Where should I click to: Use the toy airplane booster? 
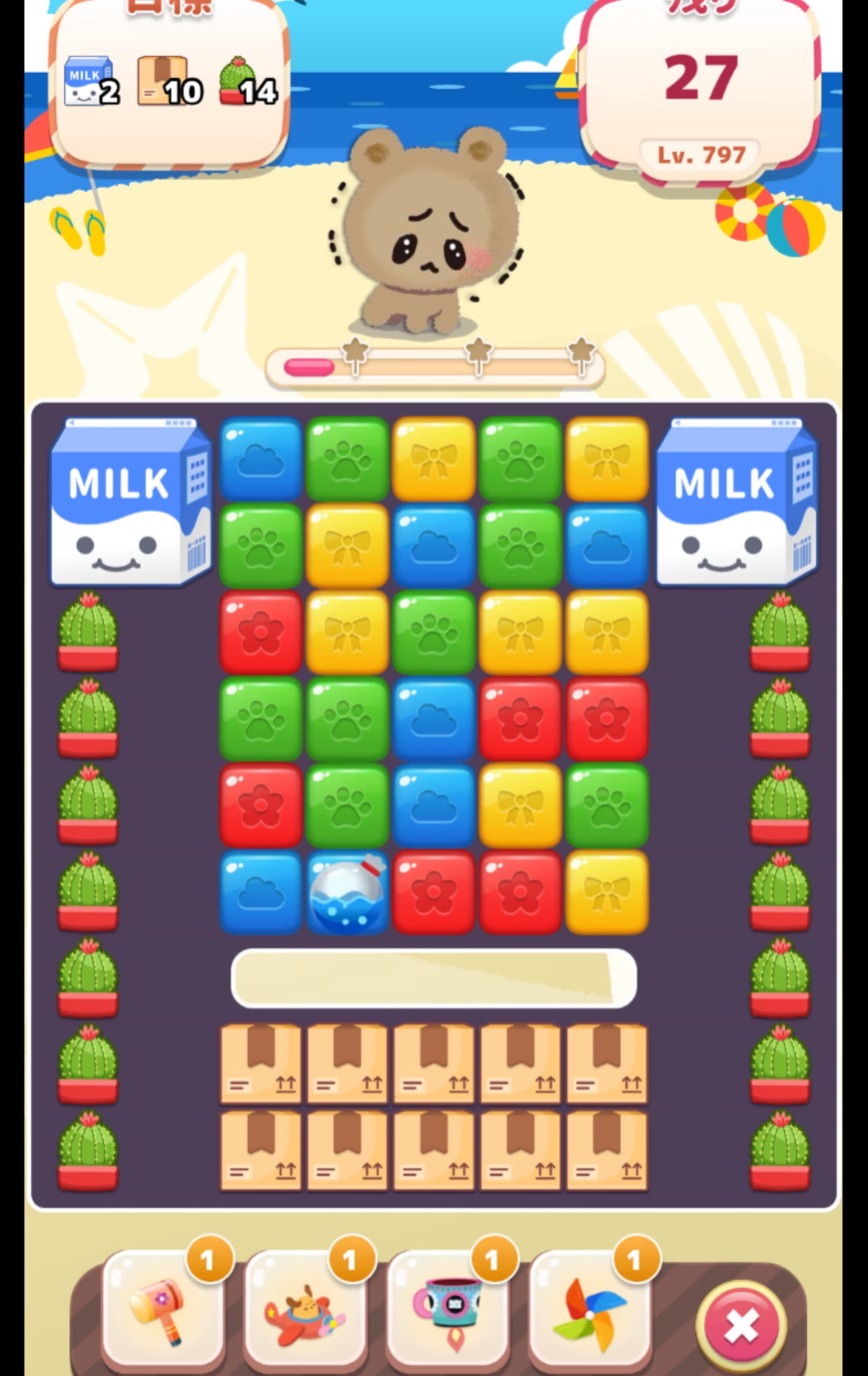(305, 1310)
